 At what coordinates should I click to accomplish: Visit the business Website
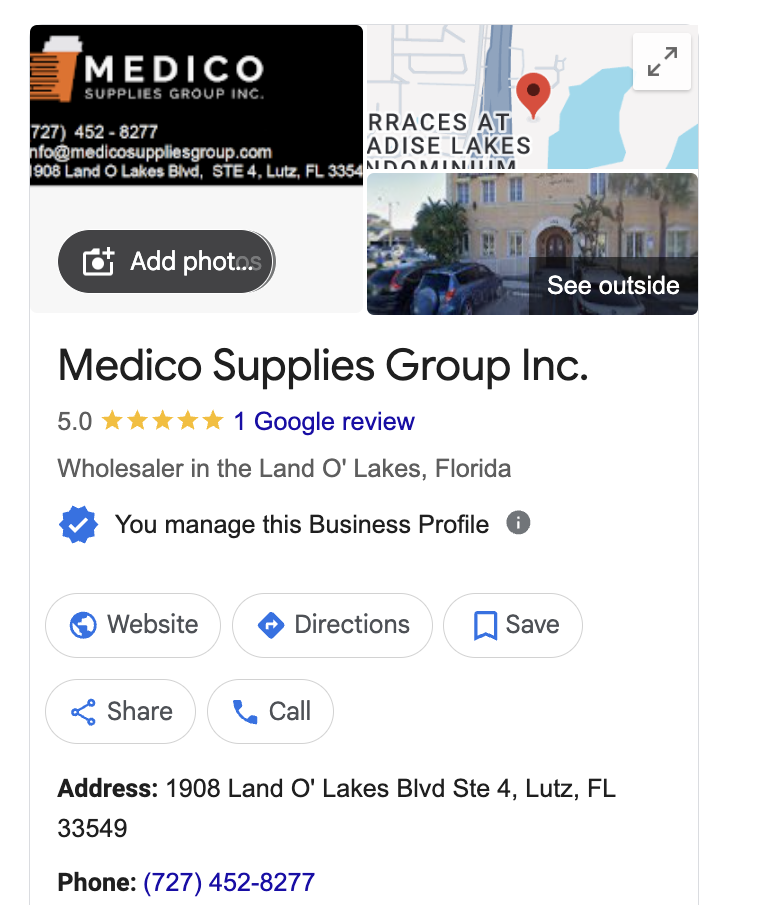(133, 625)
